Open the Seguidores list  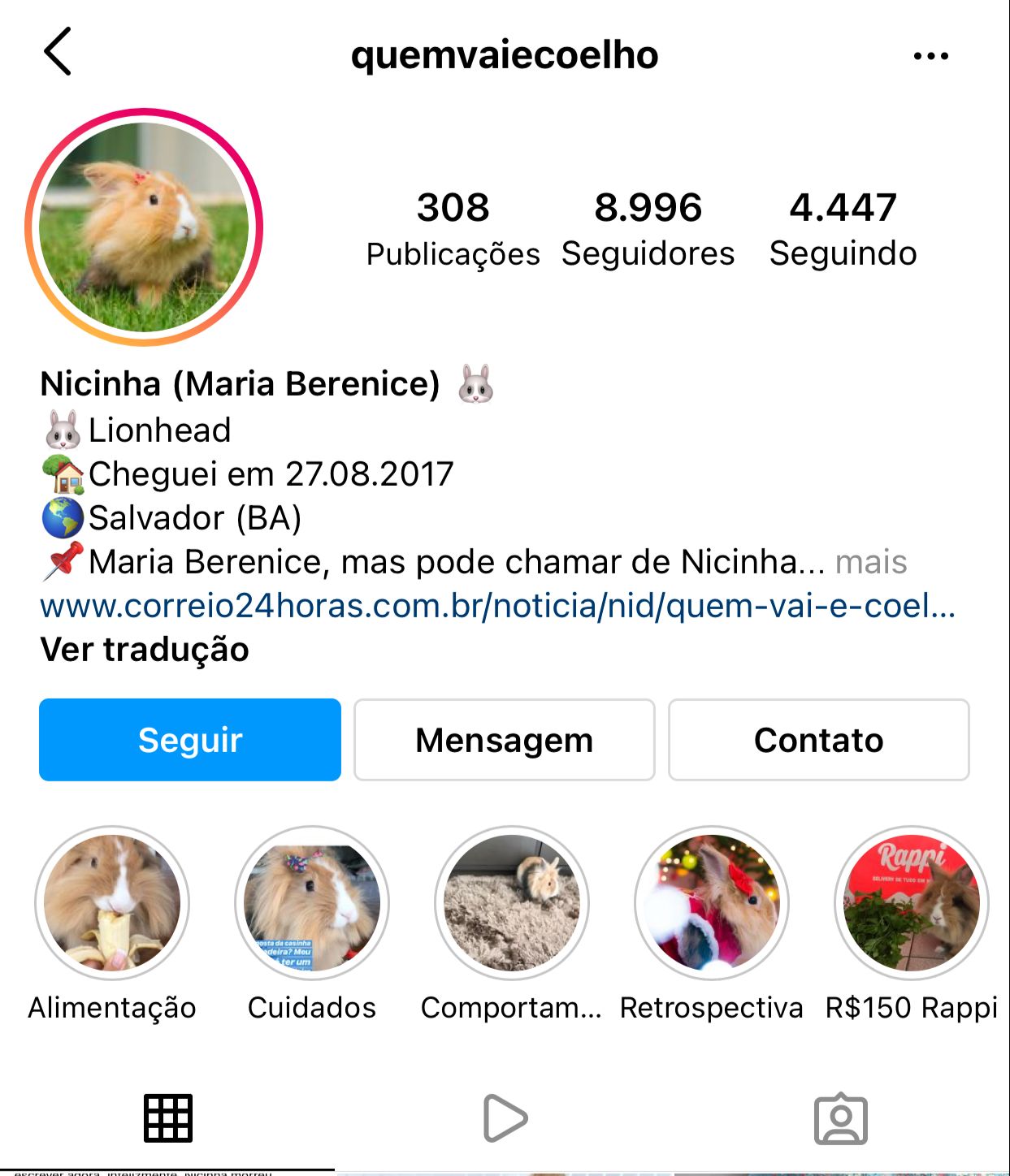point(648,228)
